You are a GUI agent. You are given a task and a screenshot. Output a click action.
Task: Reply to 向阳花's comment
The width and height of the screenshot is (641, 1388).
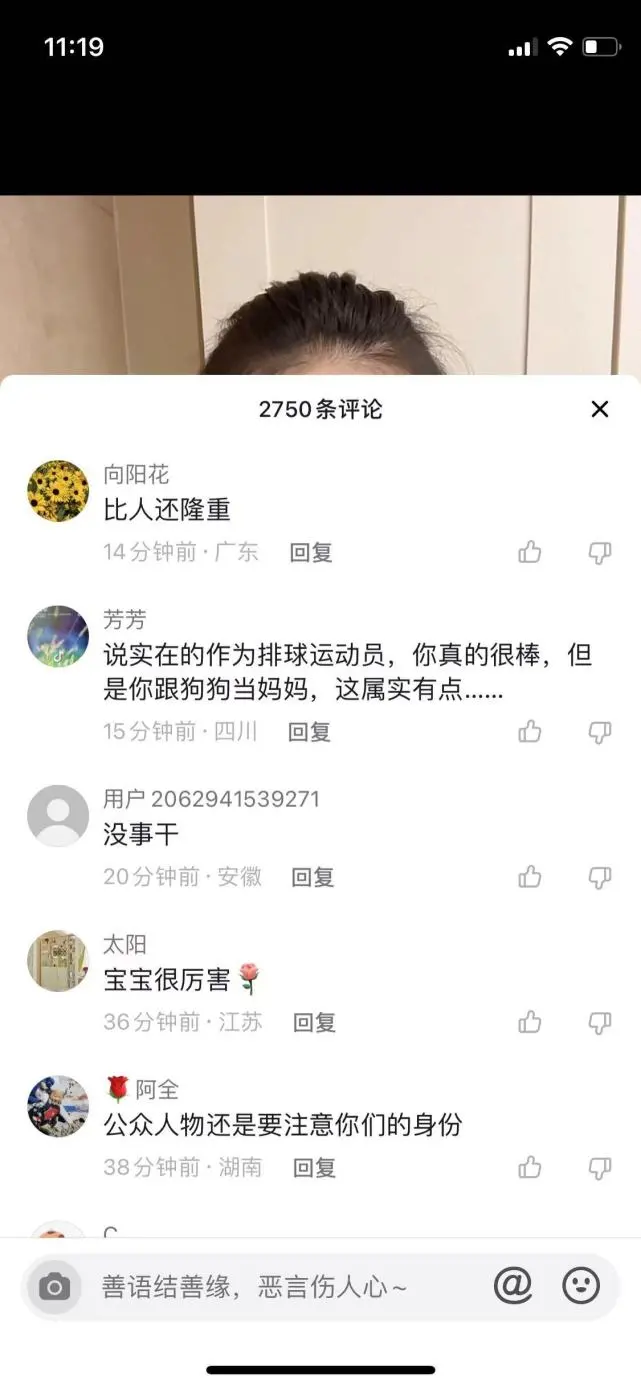(x=311, y=552)
